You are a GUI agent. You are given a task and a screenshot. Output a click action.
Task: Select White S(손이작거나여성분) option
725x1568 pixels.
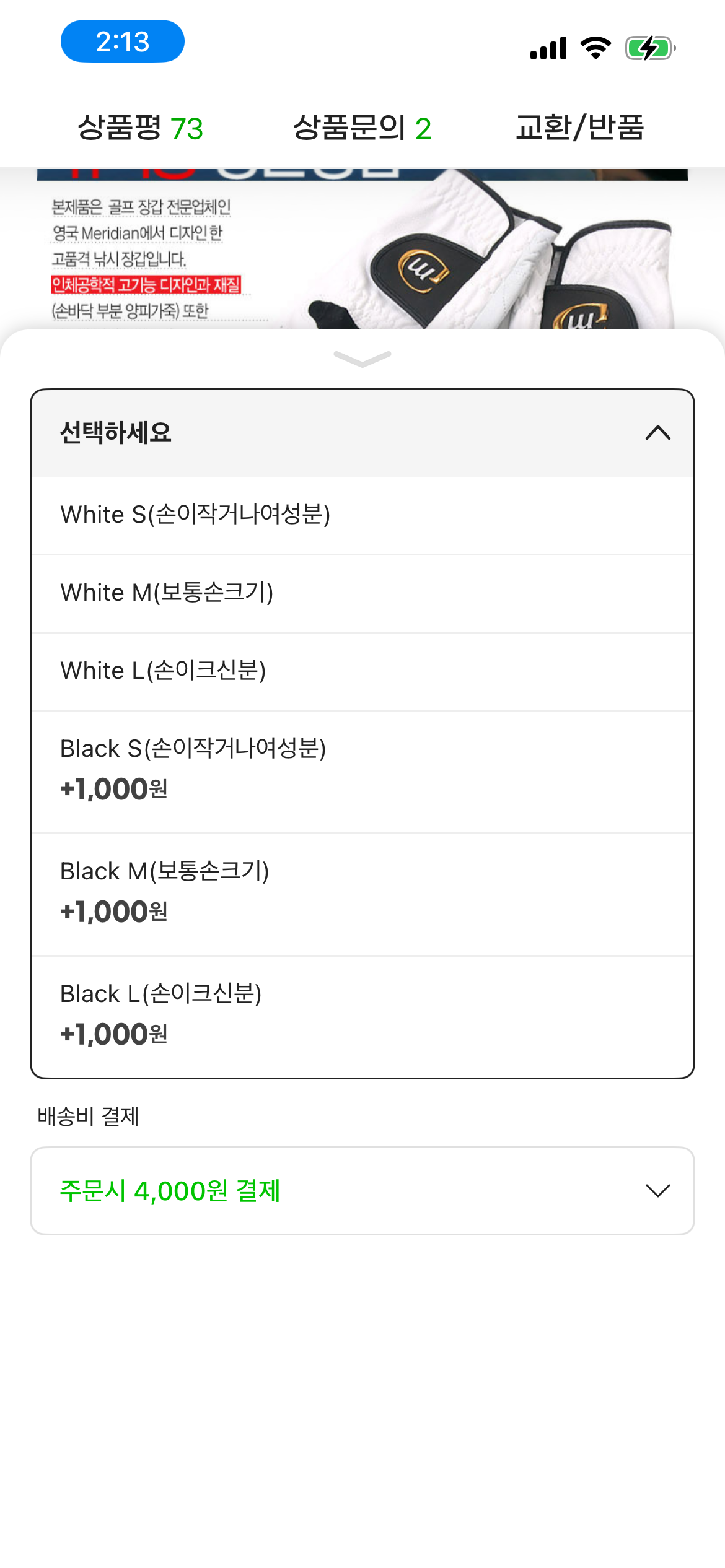pyautogui.click(x=362, y=515)
